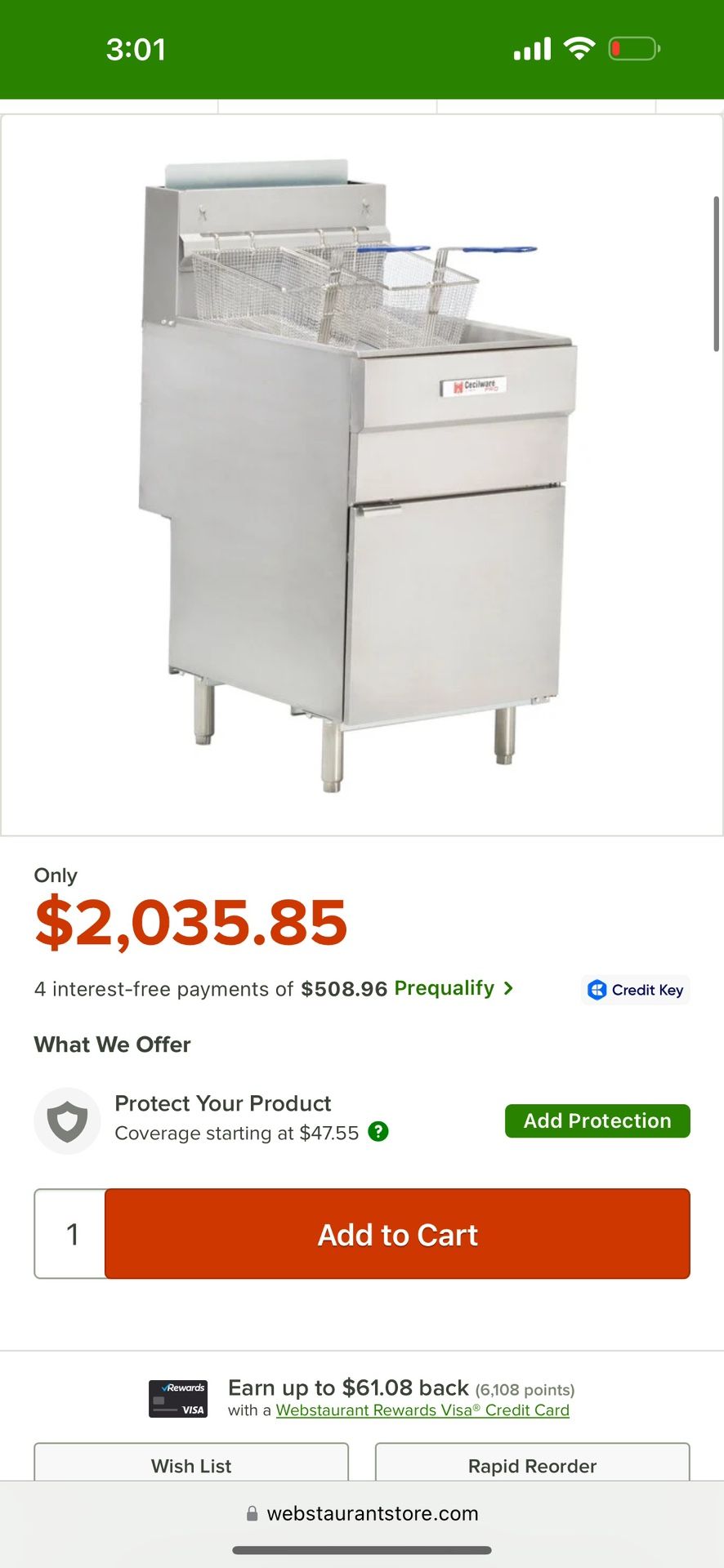This screenshot has height=1568, width=724.
Task: Edit the quantity field
Action: 71,1234
